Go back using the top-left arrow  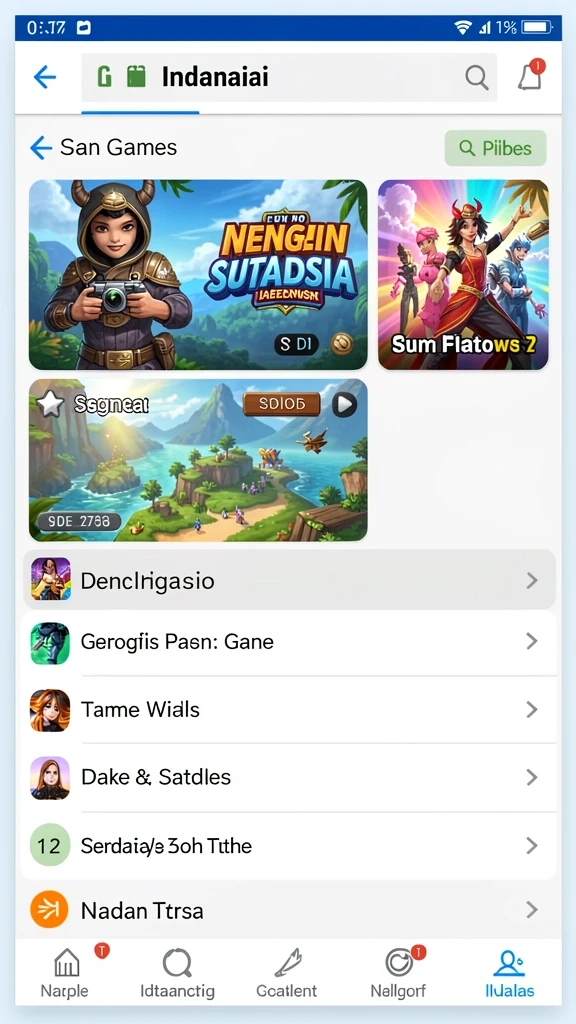click(x=44, y=77)
